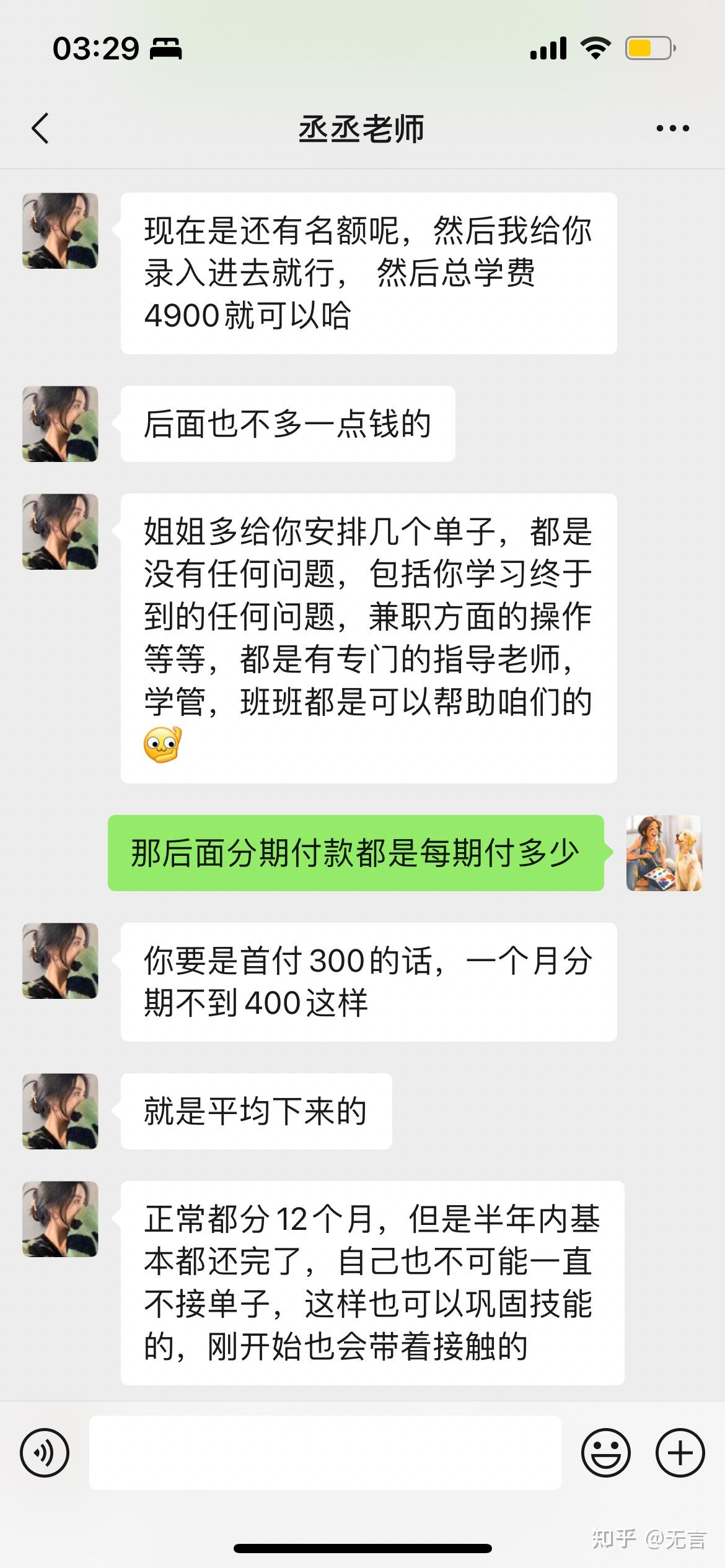Viewport: 725px width, 1568px height.
Task: Open the emoji sticker panel
Action: click(605, 1453)
